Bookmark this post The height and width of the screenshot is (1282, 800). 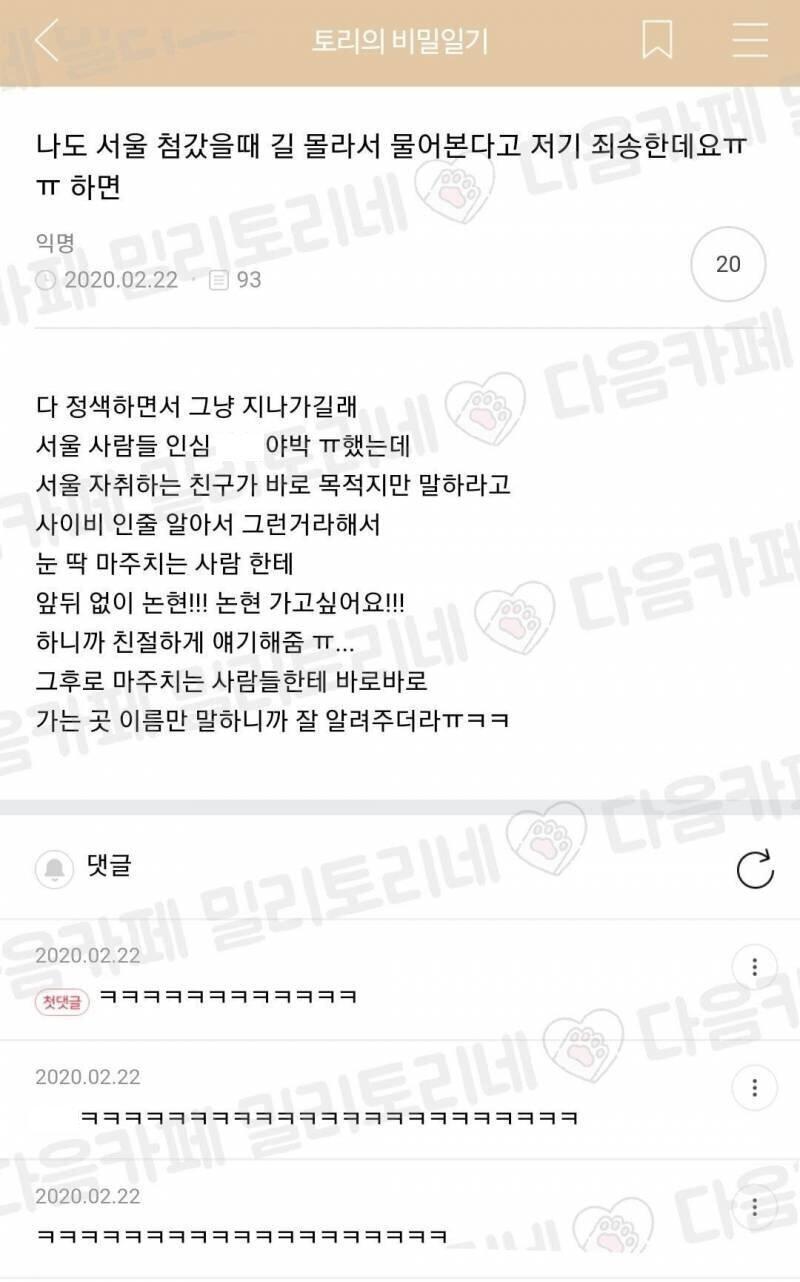point(657,41)
